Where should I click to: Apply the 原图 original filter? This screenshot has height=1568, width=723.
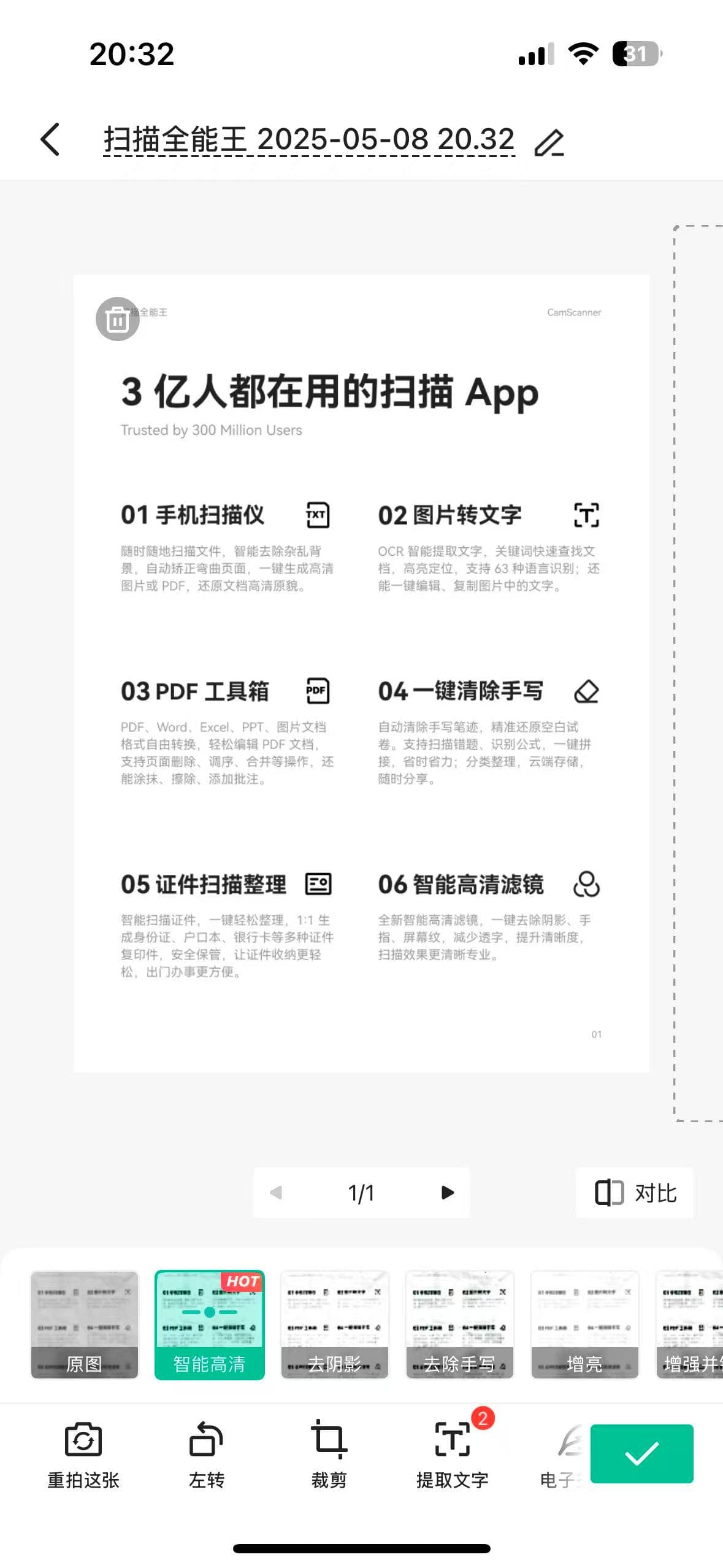pyautogui.click(x=85, y=1324)
